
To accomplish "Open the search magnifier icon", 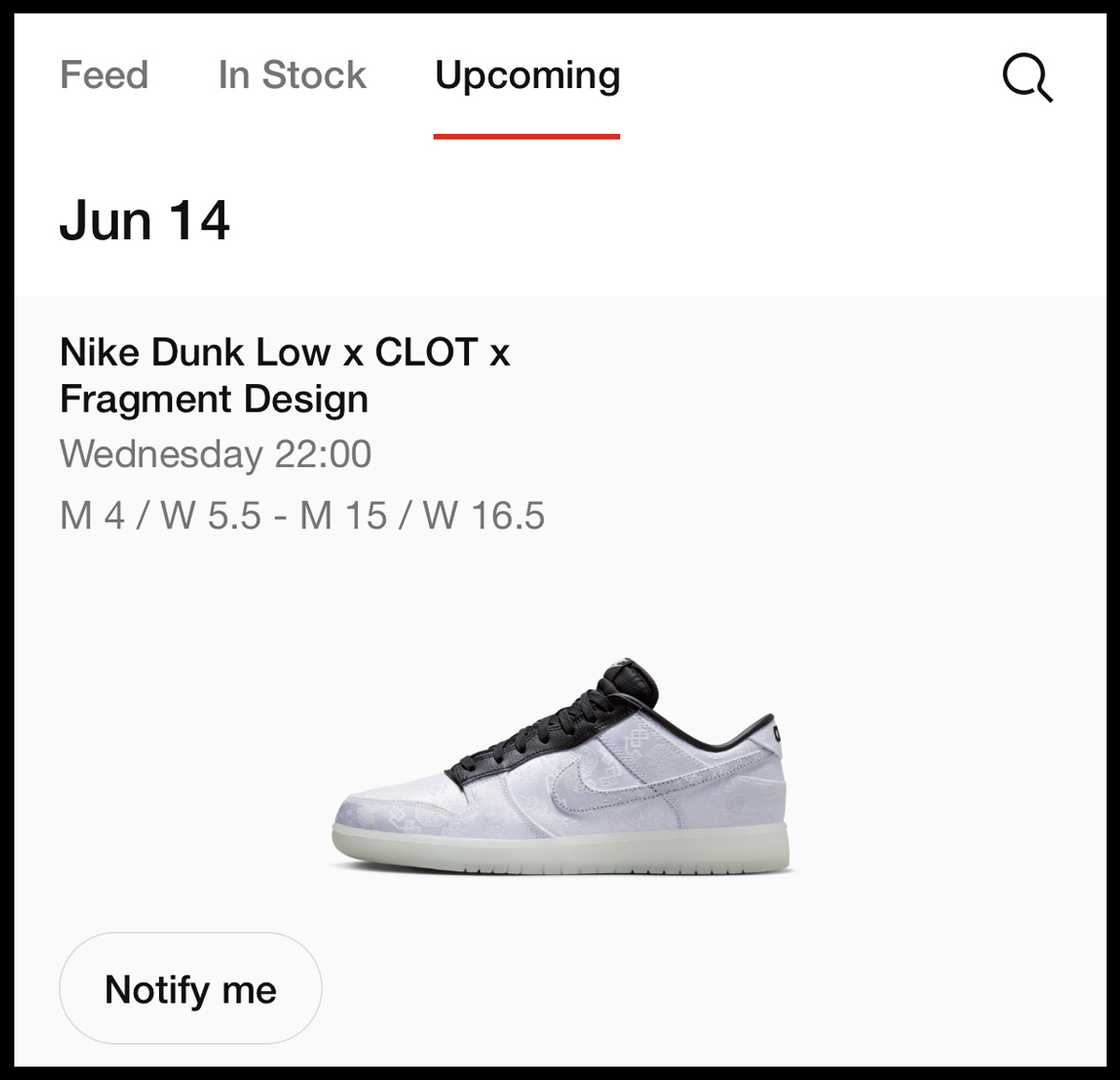I will pos(1027,77).
